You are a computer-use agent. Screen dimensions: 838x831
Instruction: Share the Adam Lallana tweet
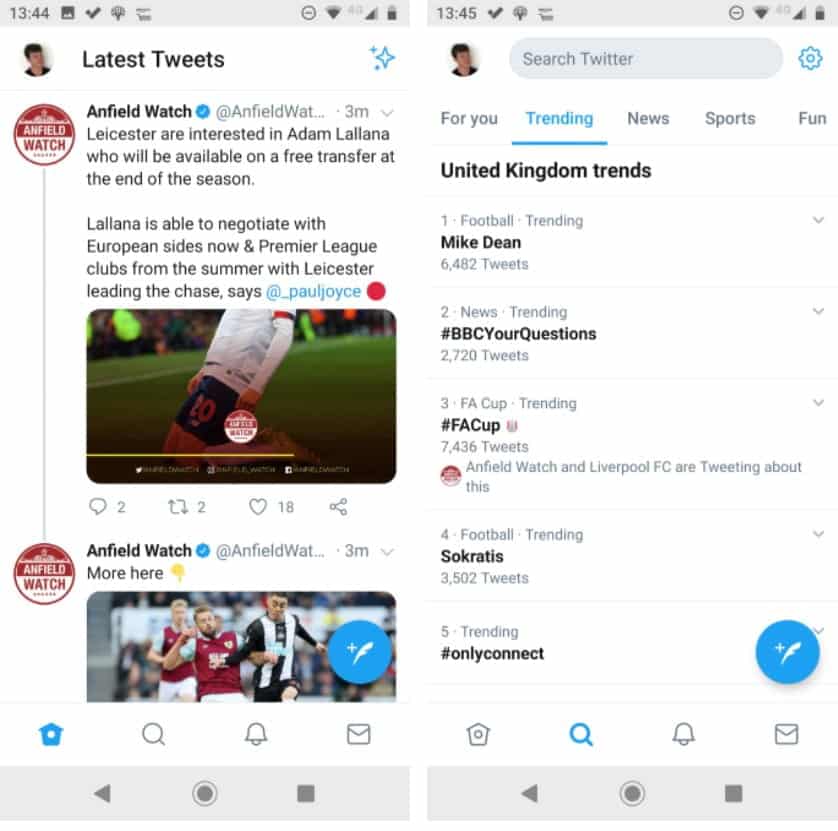pyautogui.click(x=338, y=507)
